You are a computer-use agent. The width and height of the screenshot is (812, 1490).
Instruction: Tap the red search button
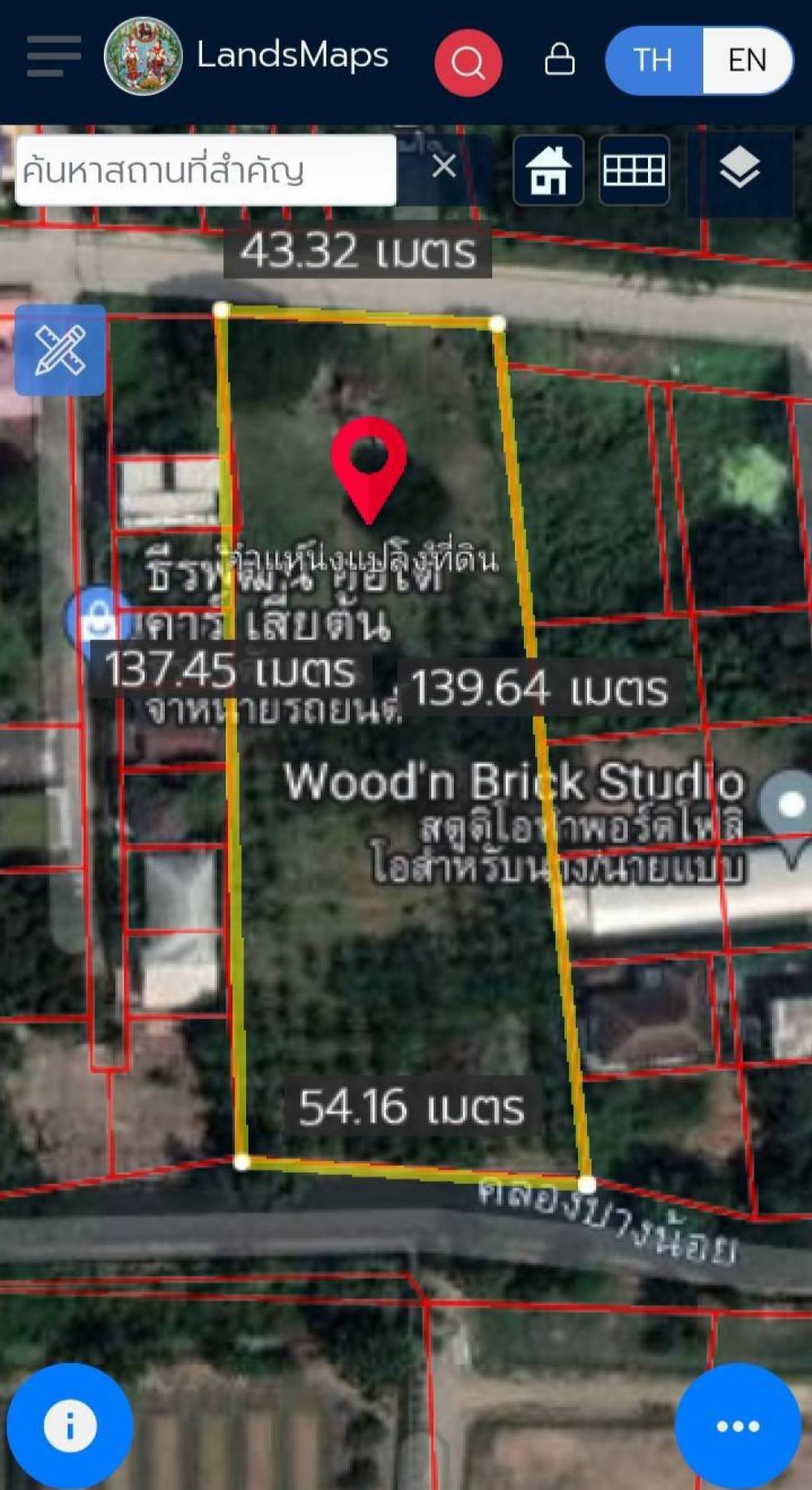[x=468, y=62]
